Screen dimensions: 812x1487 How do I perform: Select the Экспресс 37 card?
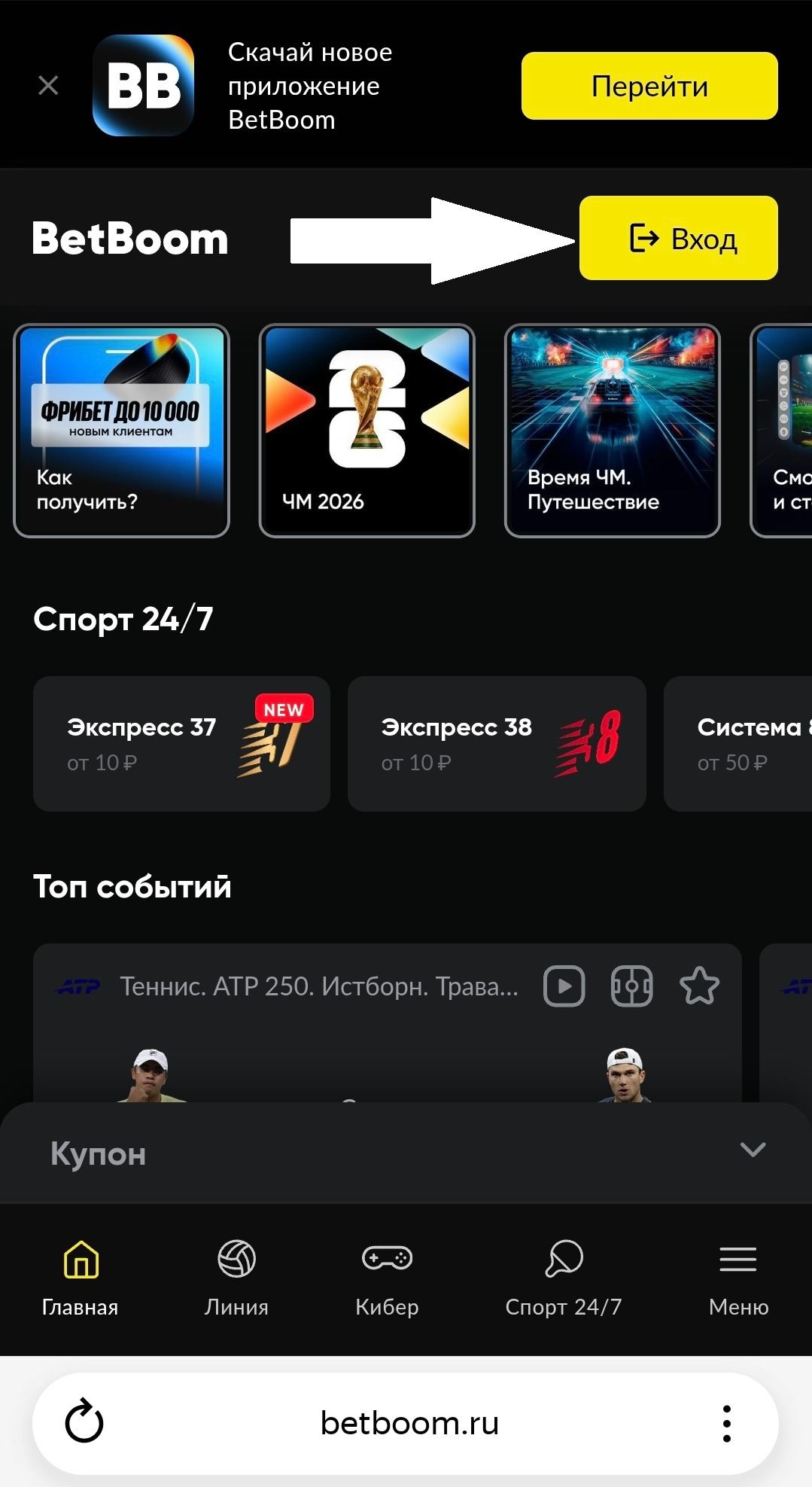coord(181,744)
